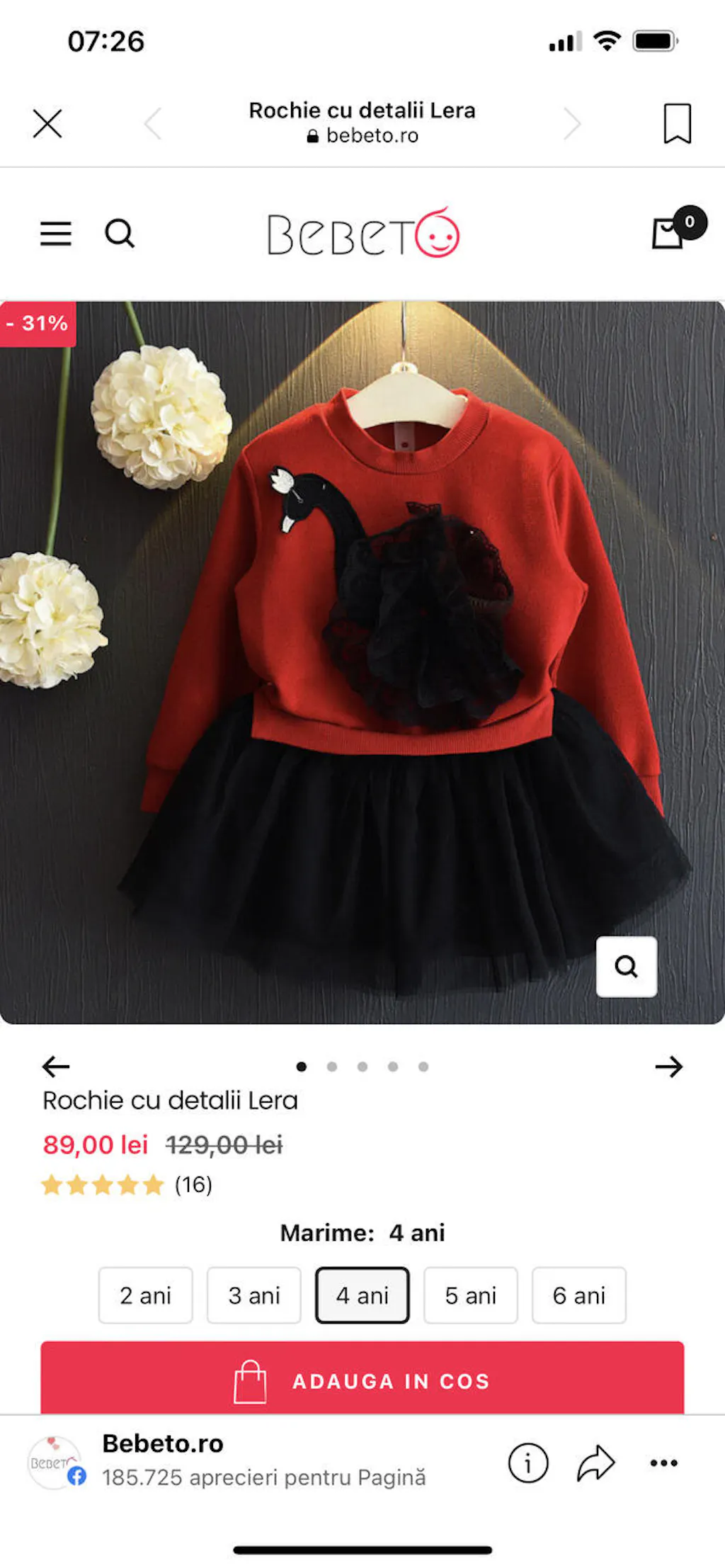Select size 2 ani
725x1568 pixels.
[x=145, y=1295]
